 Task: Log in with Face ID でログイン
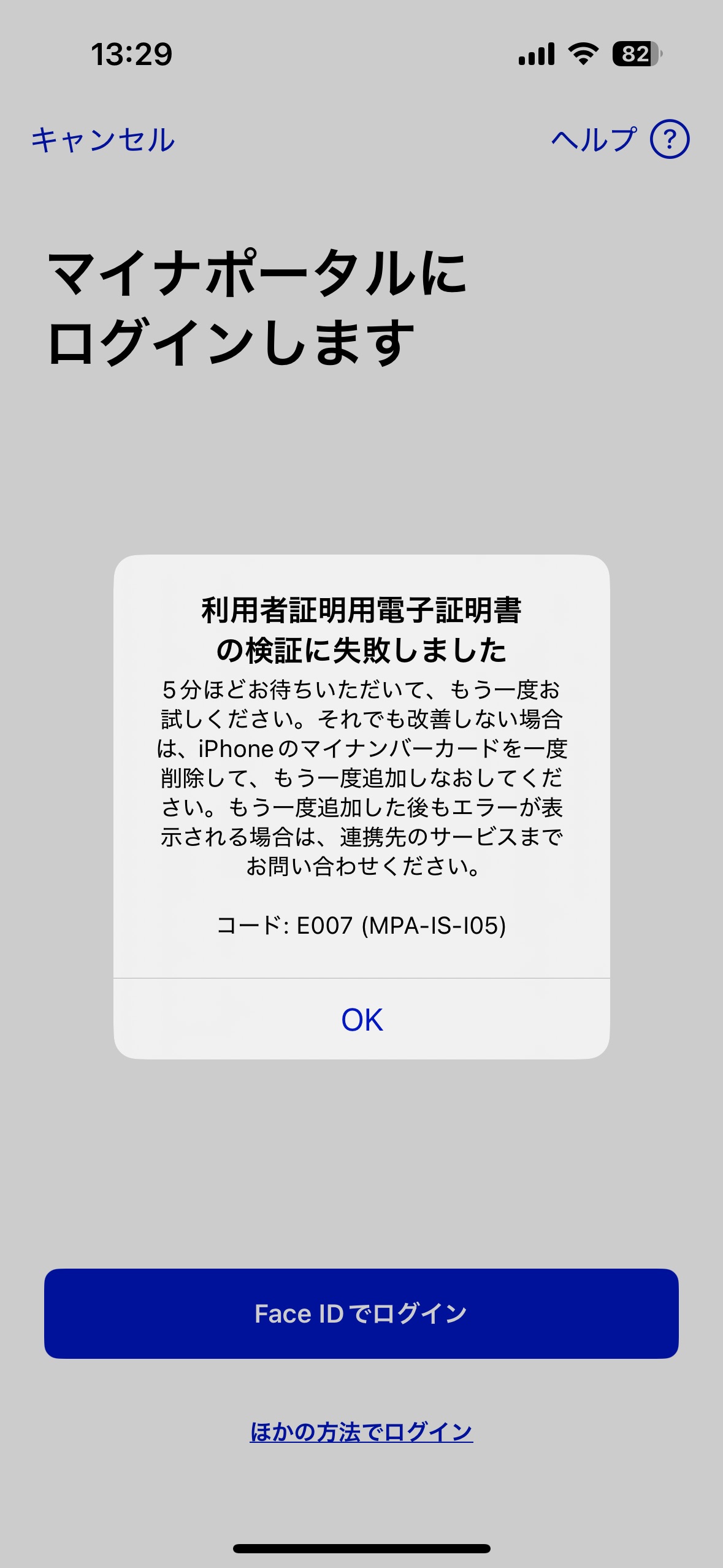pyautogui.click(x=361, y=1313)
